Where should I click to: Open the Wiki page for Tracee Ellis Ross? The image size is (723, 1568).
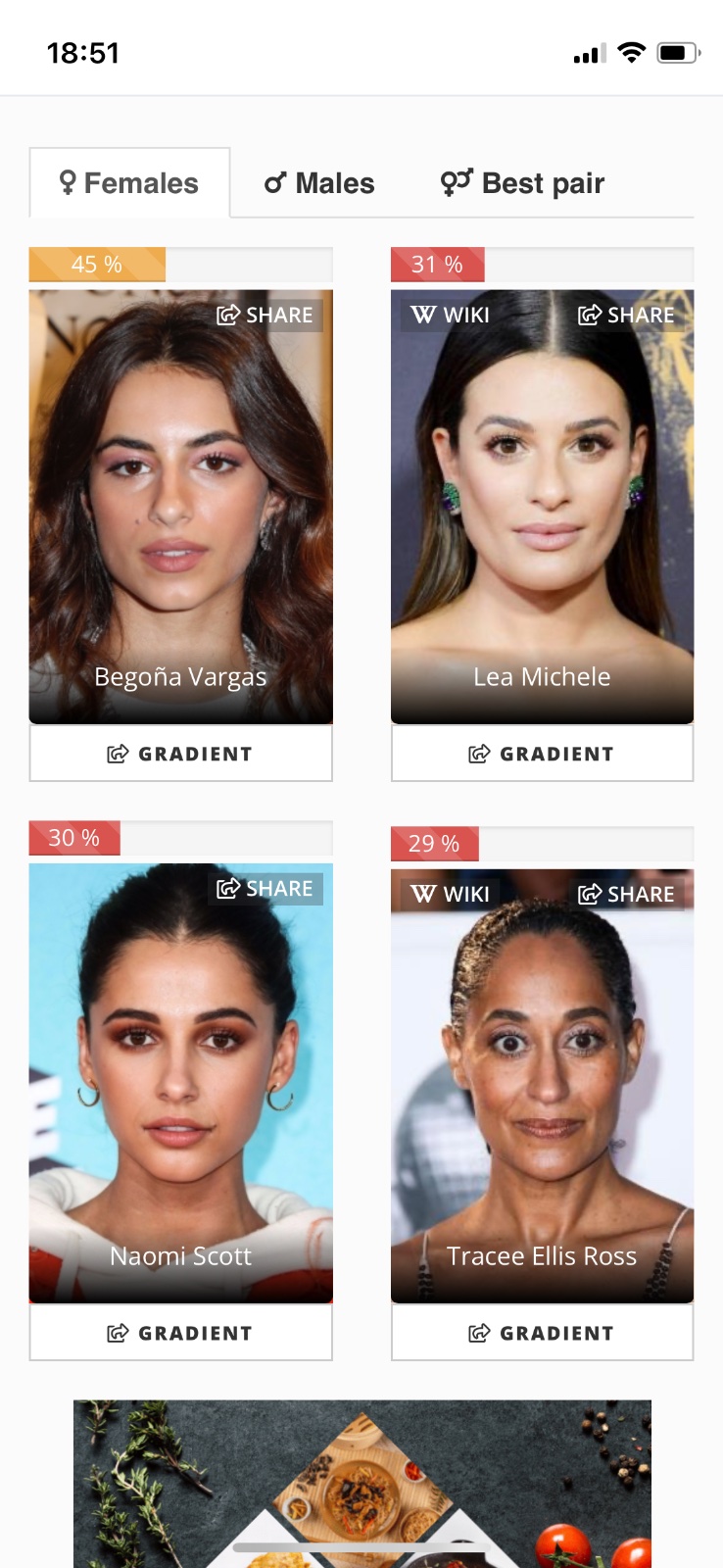(x=451, y=894)
